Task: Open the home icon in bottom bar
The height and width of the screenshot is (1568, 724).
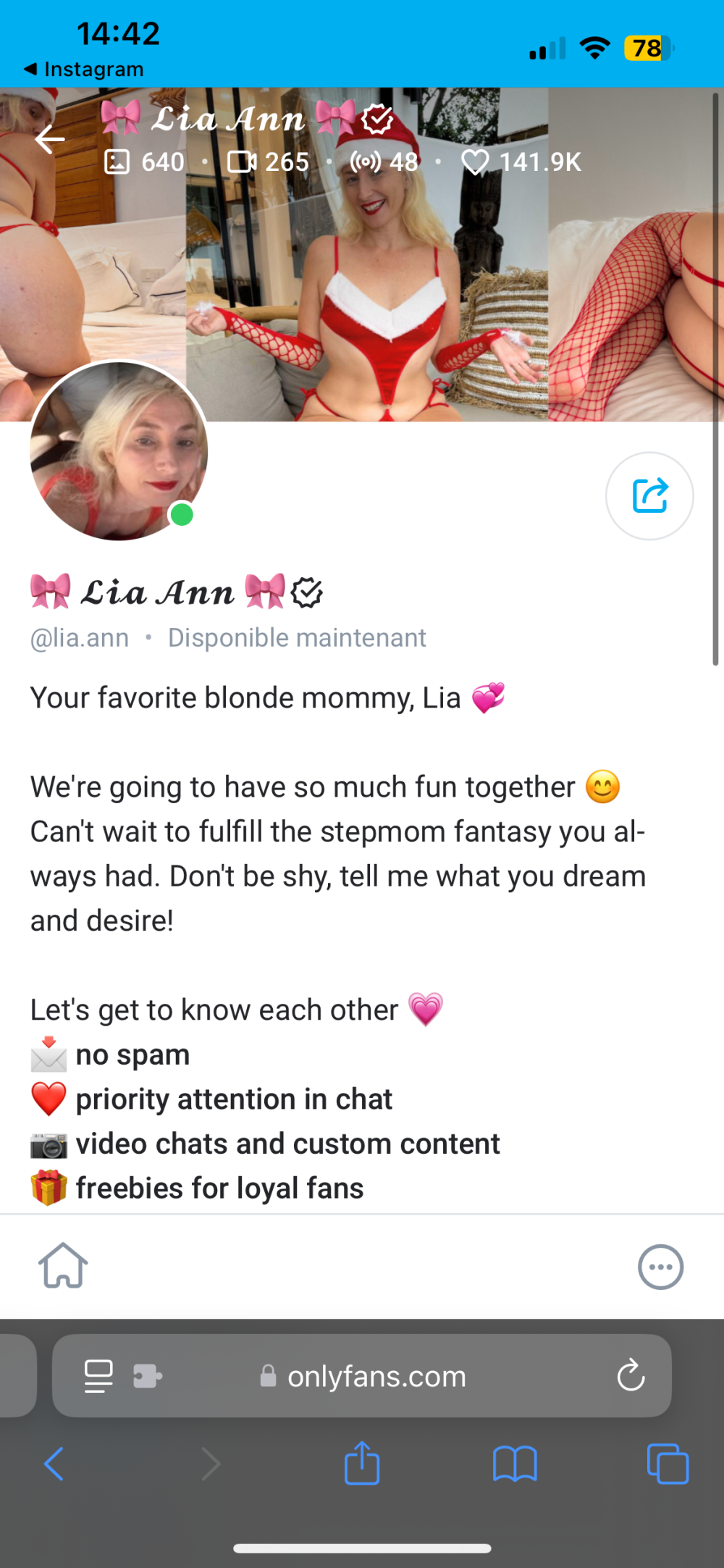Action: click(63, 1266)
